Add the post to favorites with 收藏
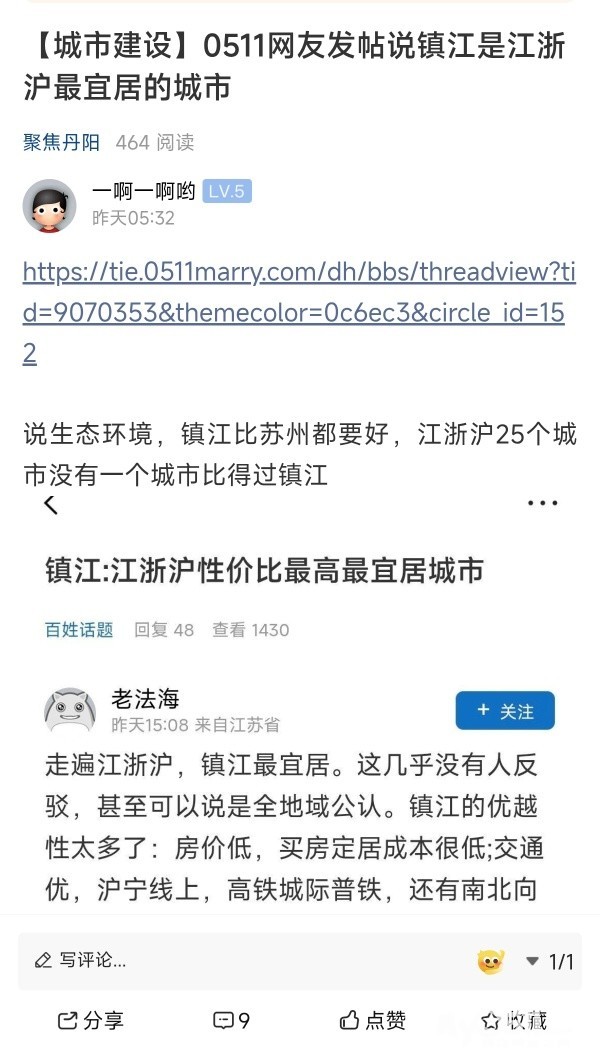600x1061 pixels. [514, 1020]
